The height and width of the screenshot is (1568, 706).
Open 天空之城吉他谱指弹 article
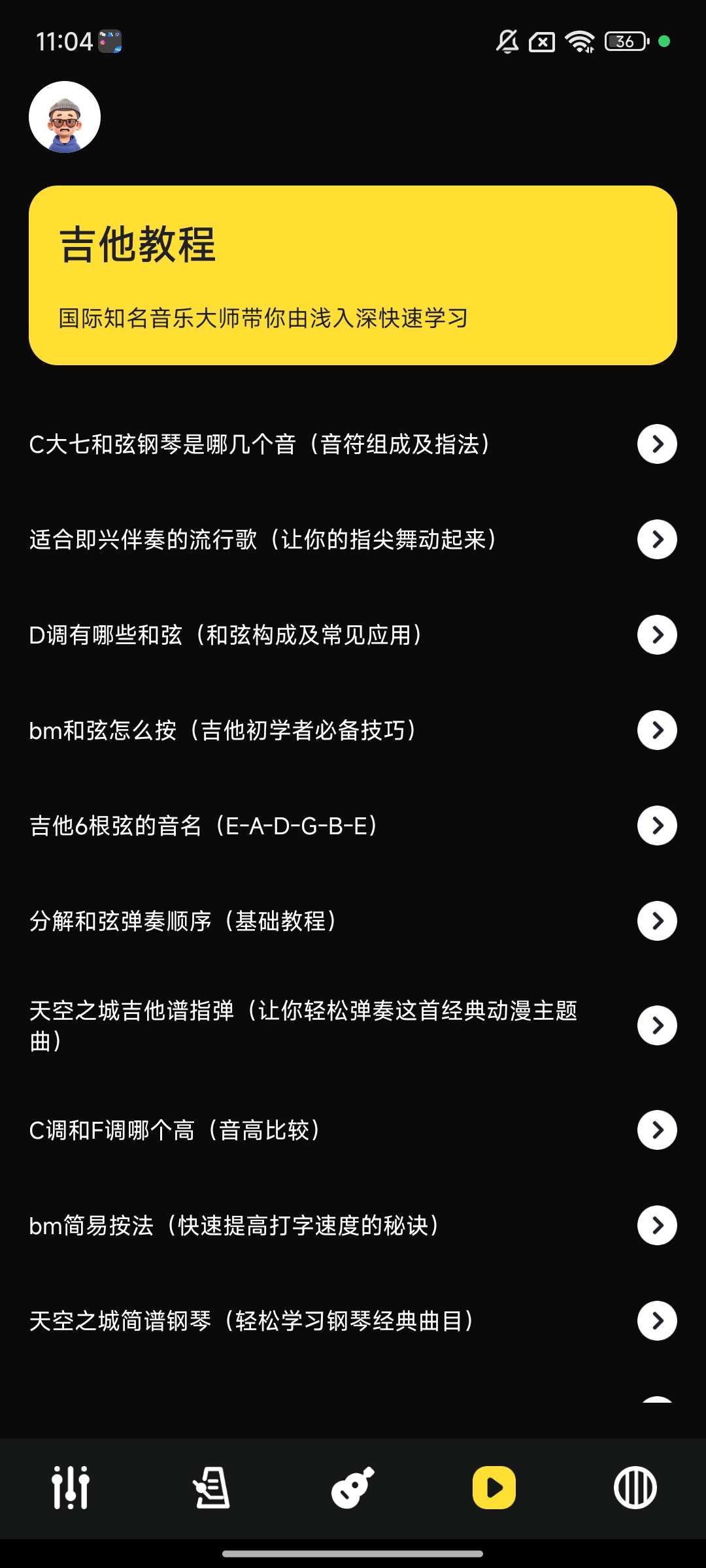(x=353, y=1026)
